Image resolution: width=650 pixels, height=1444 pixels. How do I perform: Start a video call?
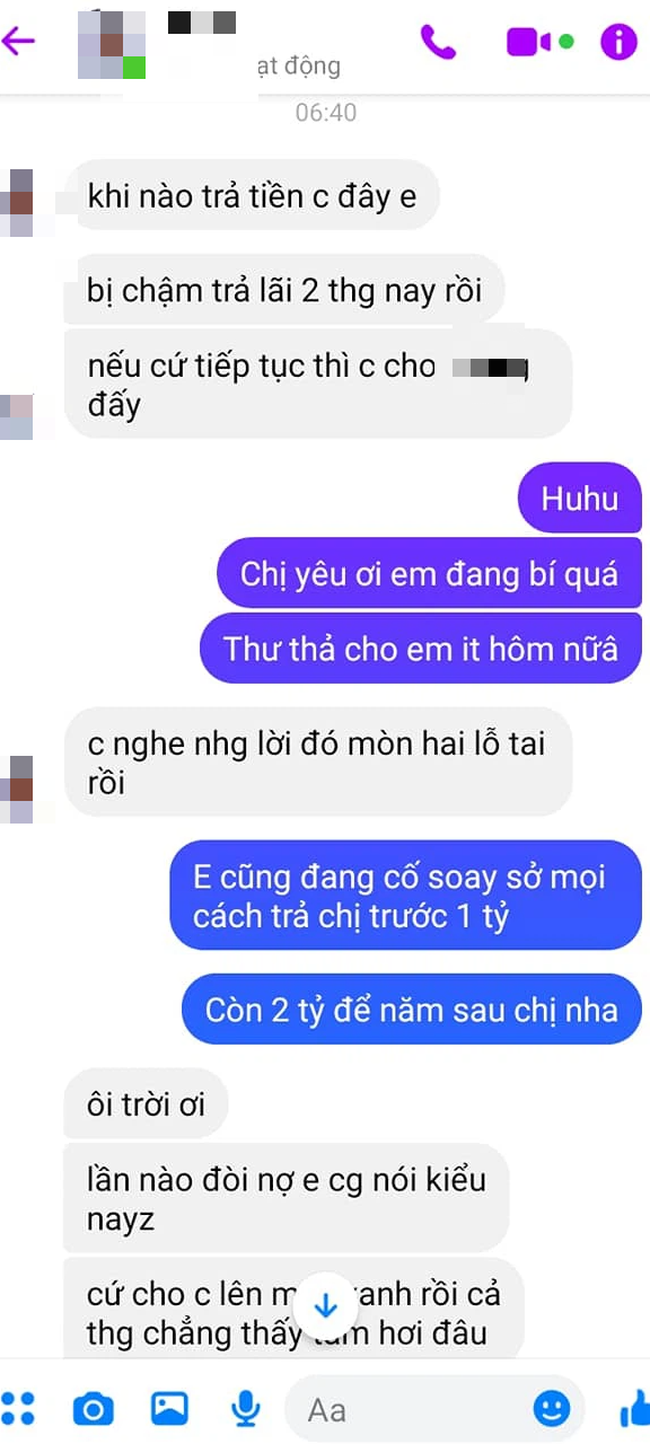tap(530, 42)
